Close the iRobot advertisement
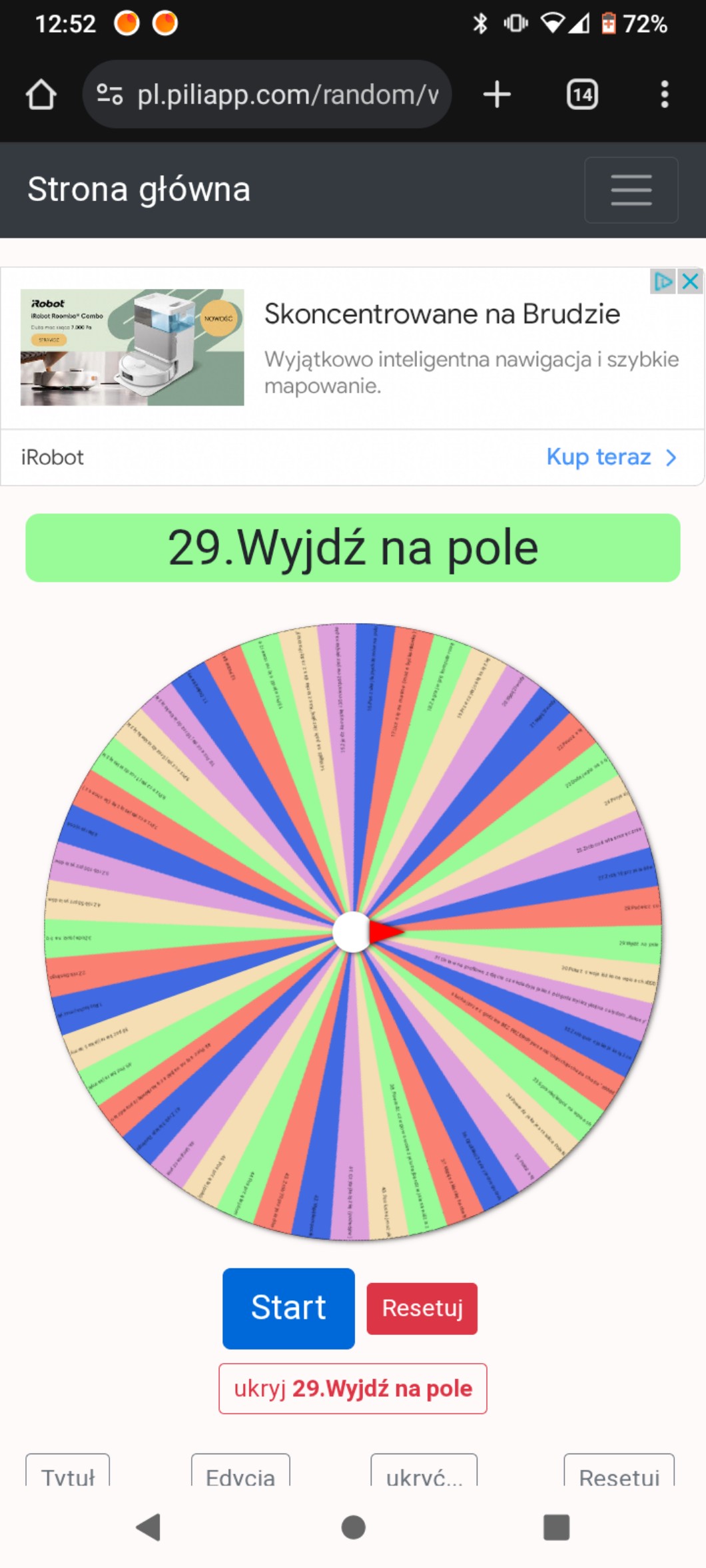Viewport: 706px width, 1568px height. point(691,281)
